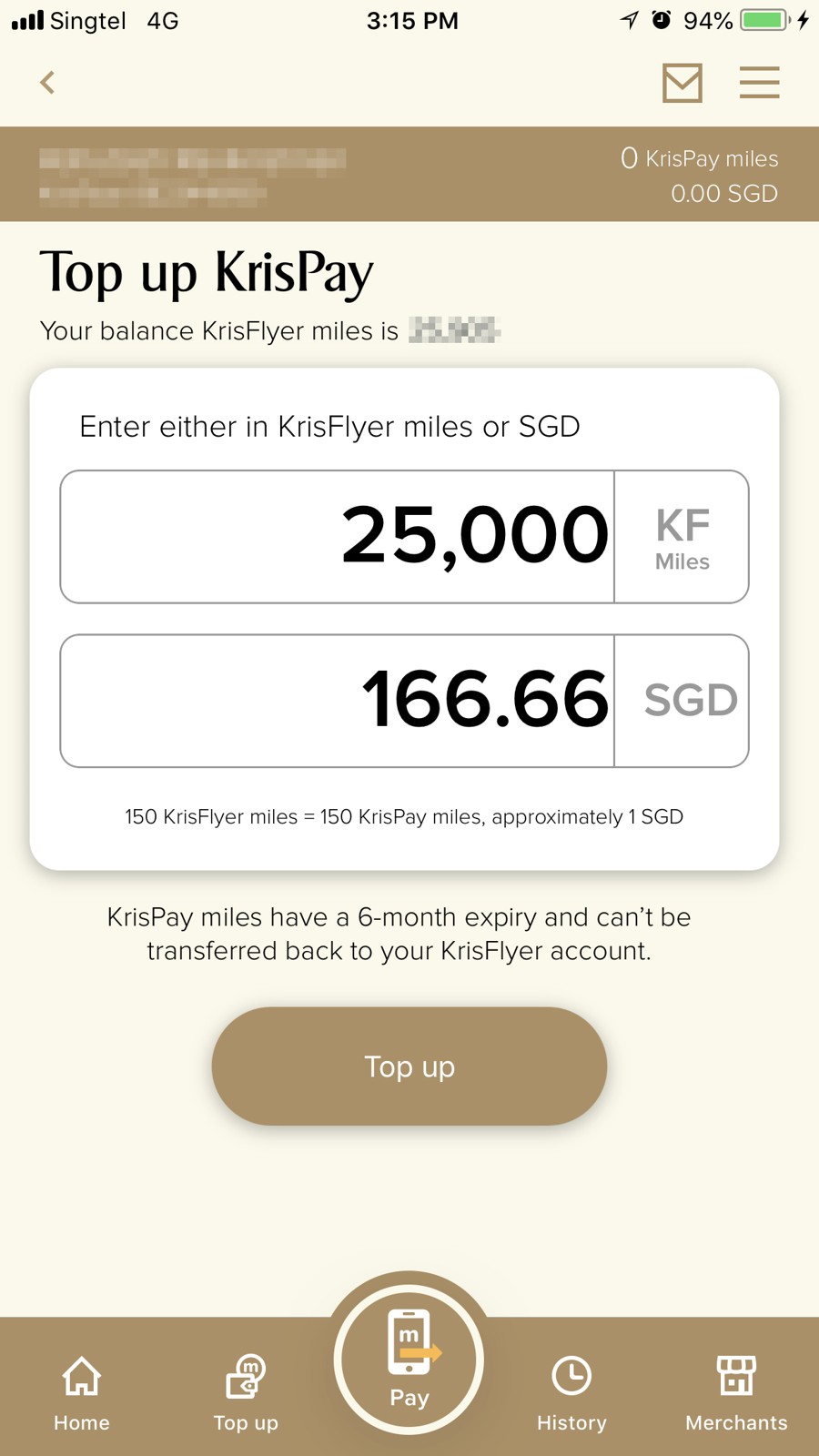Confirm with the large Top up button
Screen dimensions: 819x1456
pyautogui.click(x=409, y=1066)
